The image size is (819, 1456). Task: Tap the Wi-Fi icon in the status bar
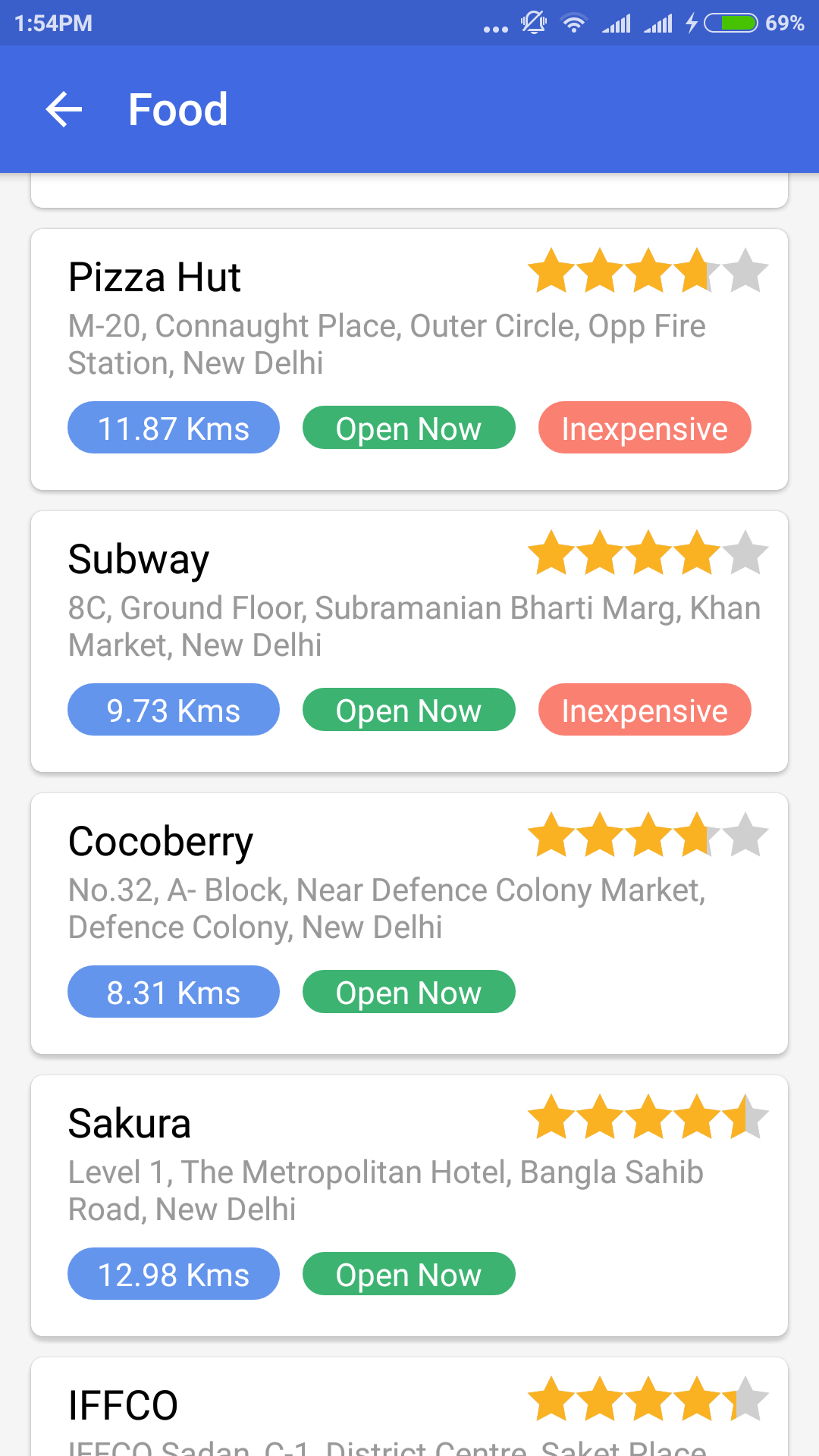[574, 23]
